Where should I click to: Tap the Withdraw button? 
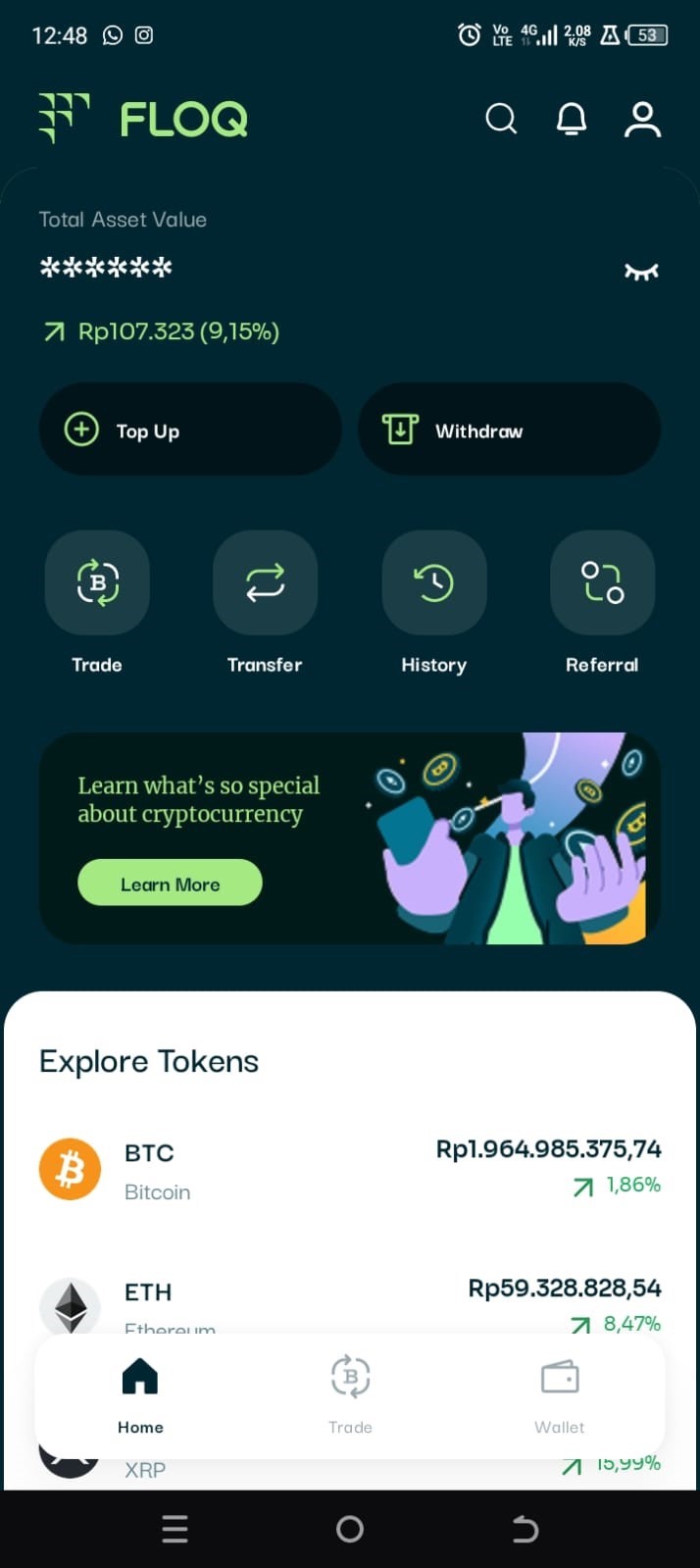click(x=509, y=430)
